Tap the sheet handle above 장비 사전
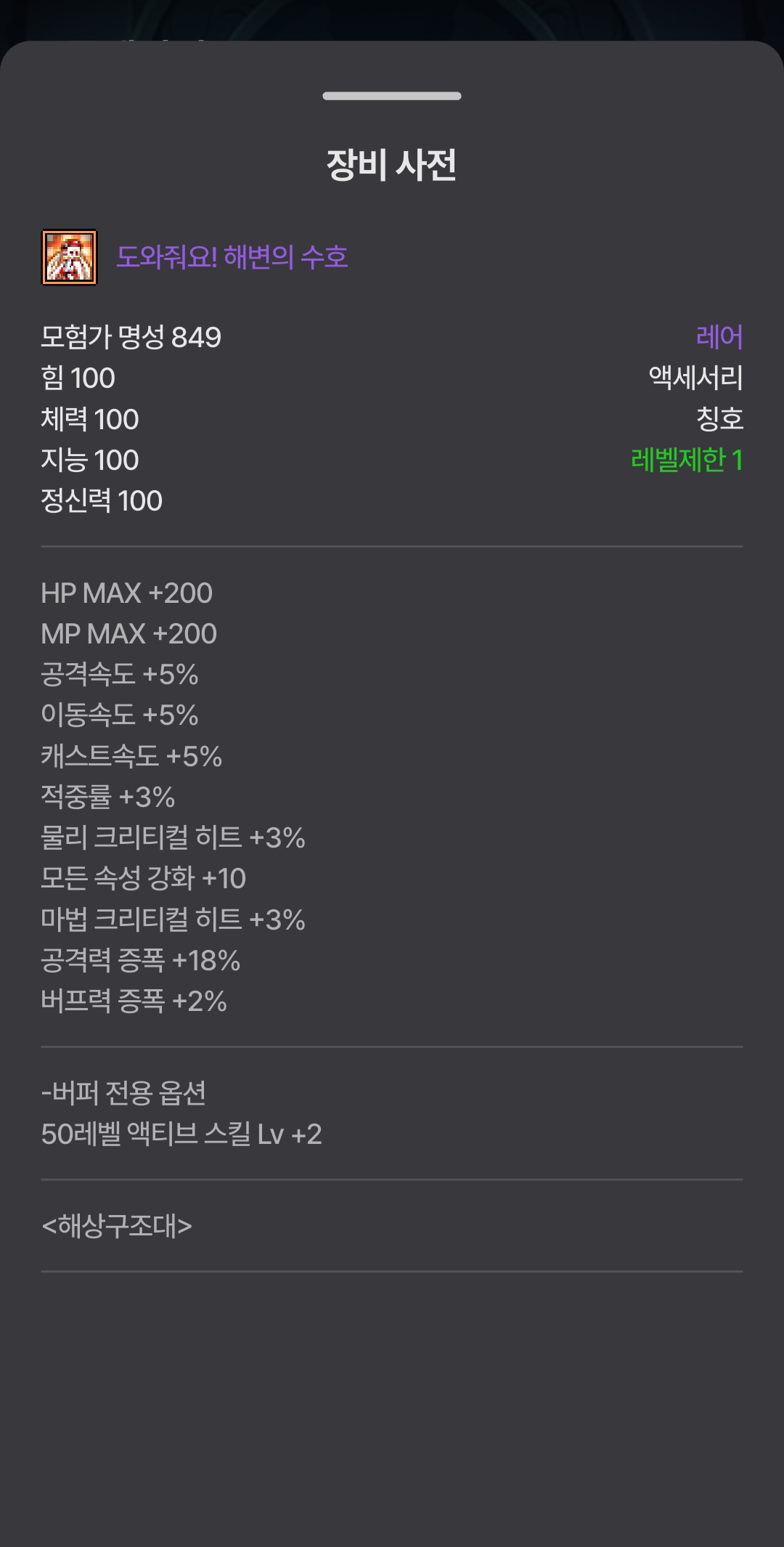 tap(392, 96)
